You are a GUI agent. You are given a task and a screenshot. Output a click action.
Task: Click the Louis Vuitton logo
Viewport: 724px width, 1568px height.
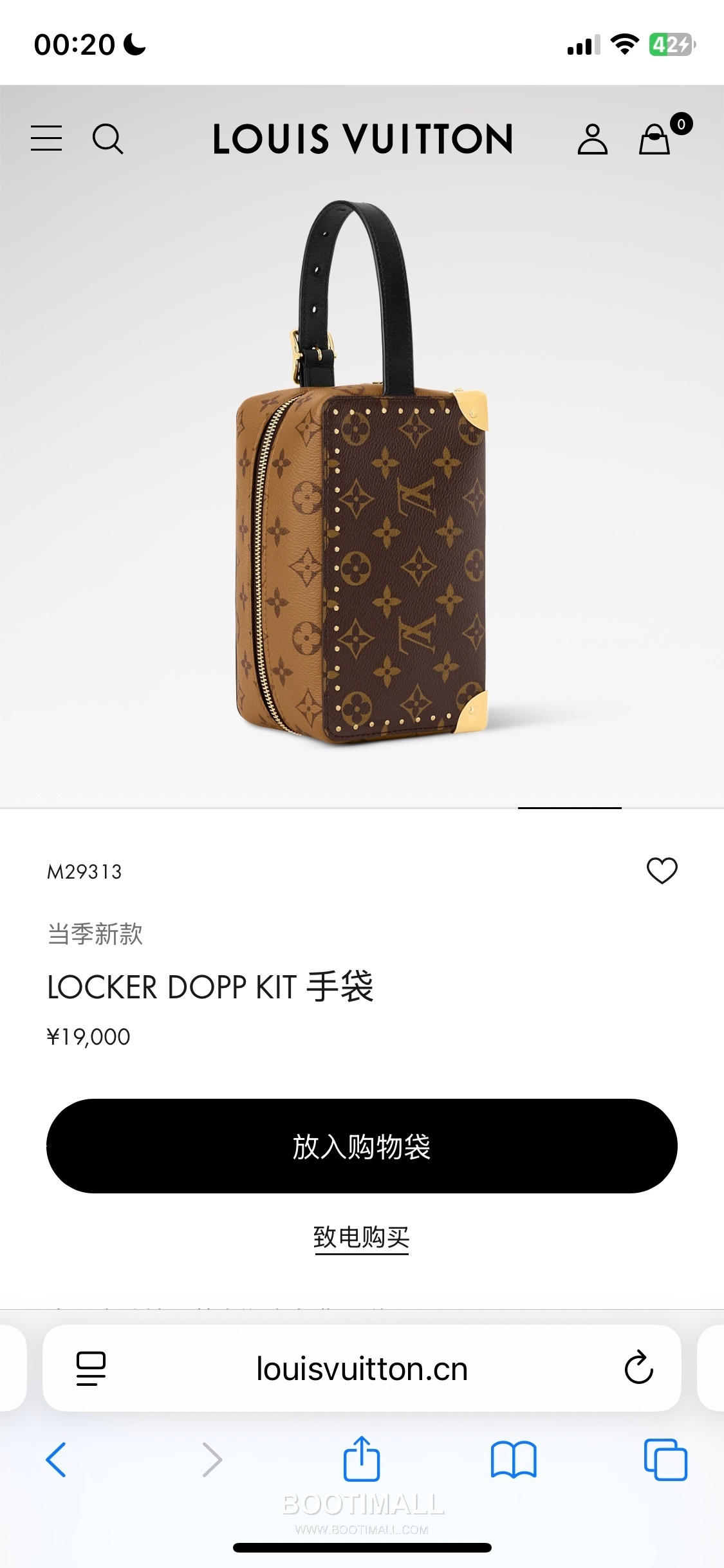362,140
